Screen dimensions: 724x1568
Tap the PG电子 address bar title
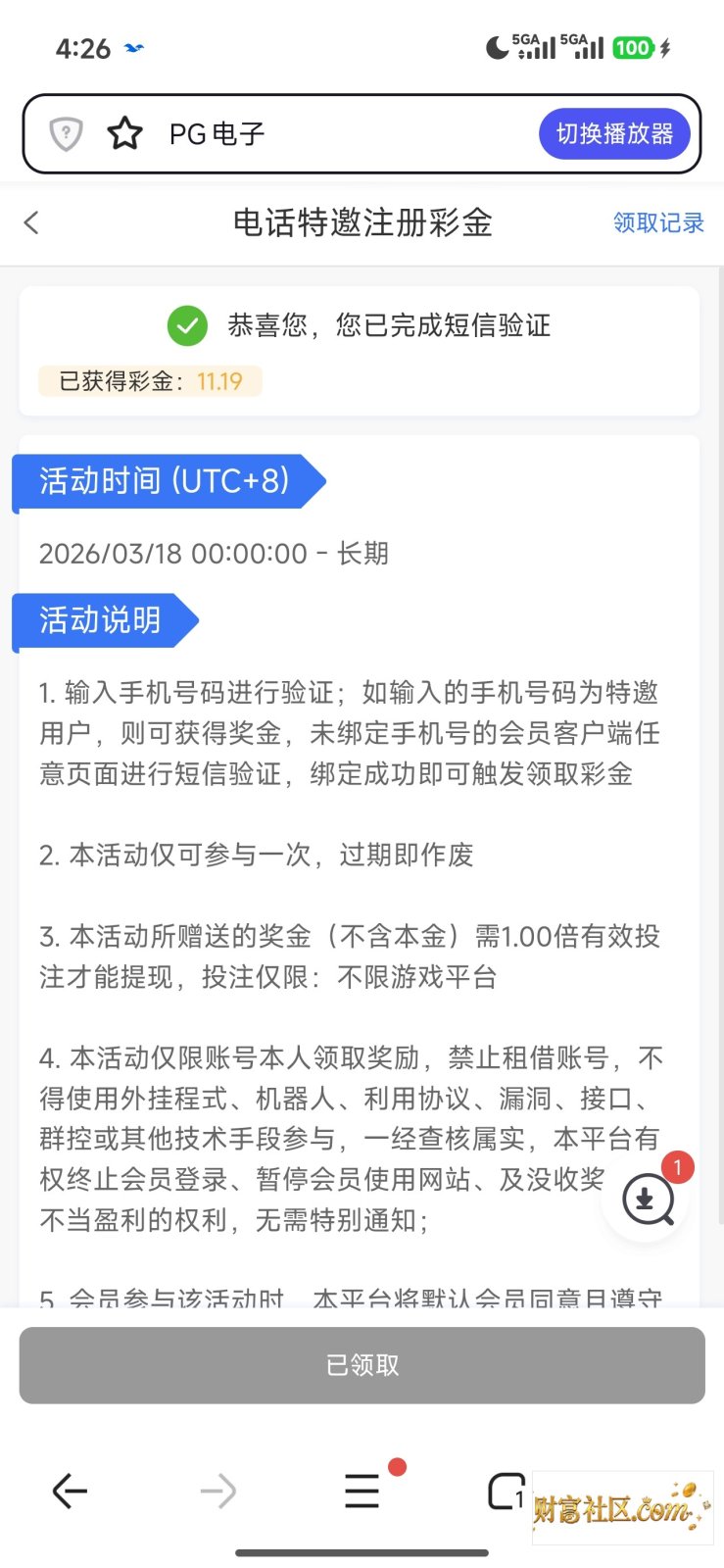tap(217, 133)
